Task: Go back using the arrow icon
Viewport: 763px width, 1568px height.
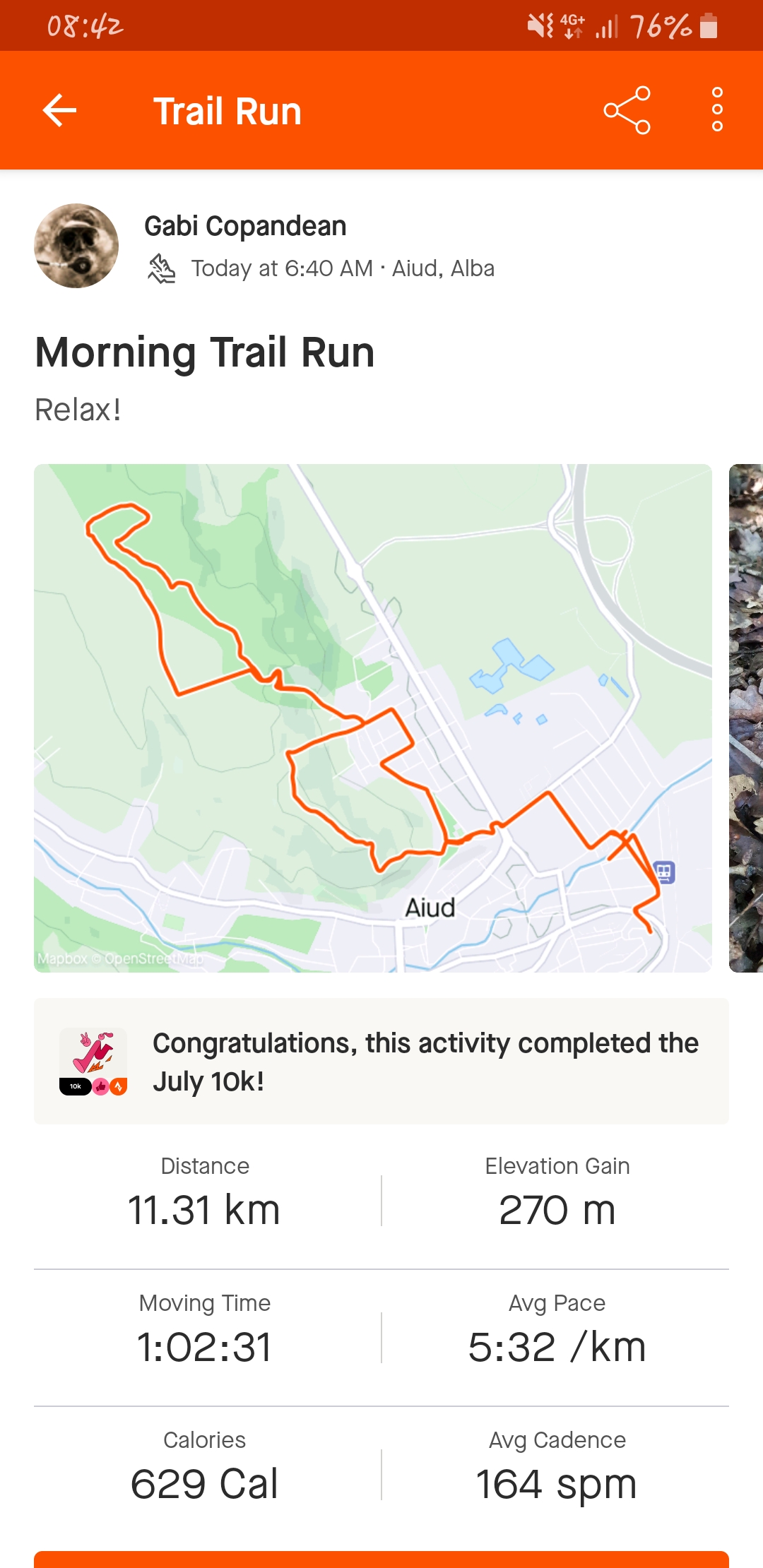Action: tap(59, 111)
